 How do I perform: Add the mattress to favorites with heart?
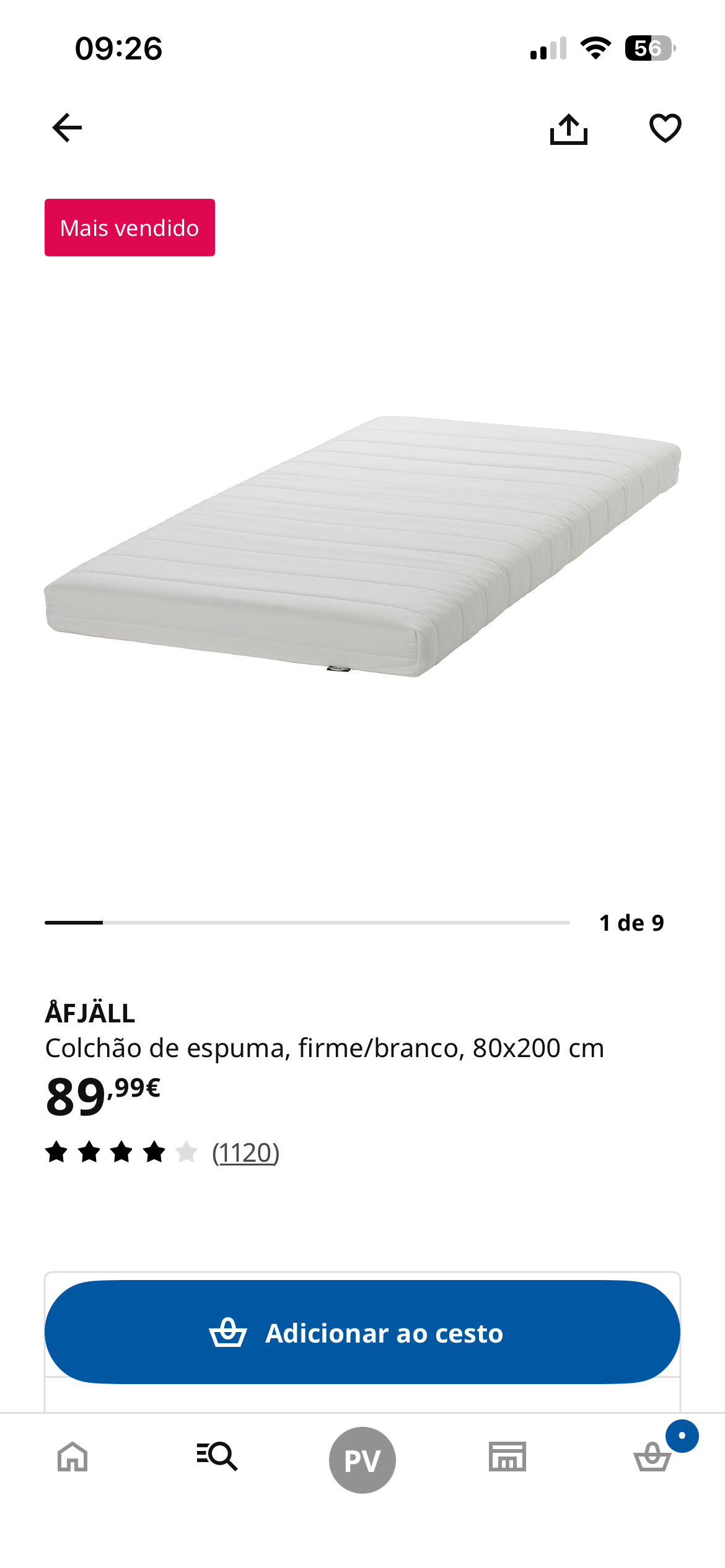pos(665,128)
